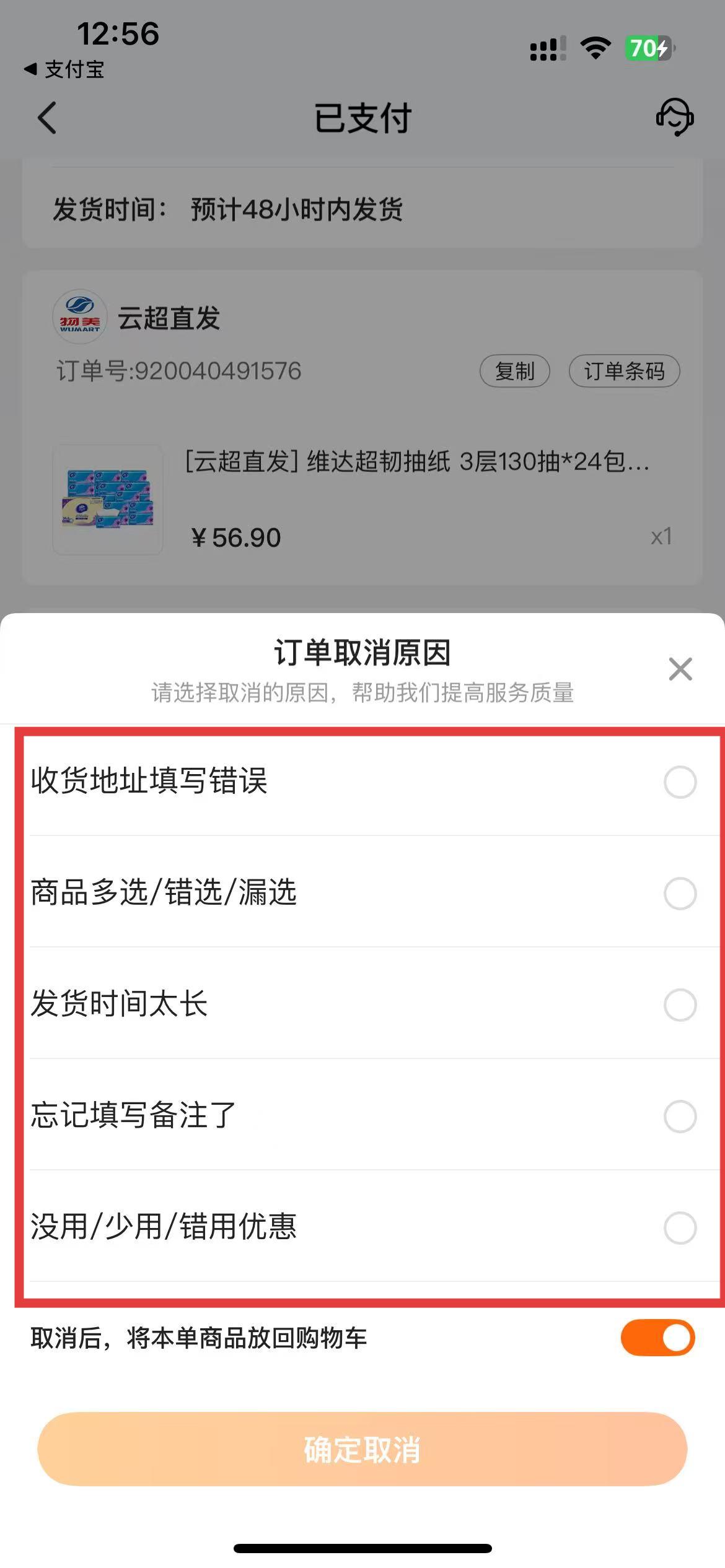
Task: Go back from 已支付 page
Action: (47, 118)
